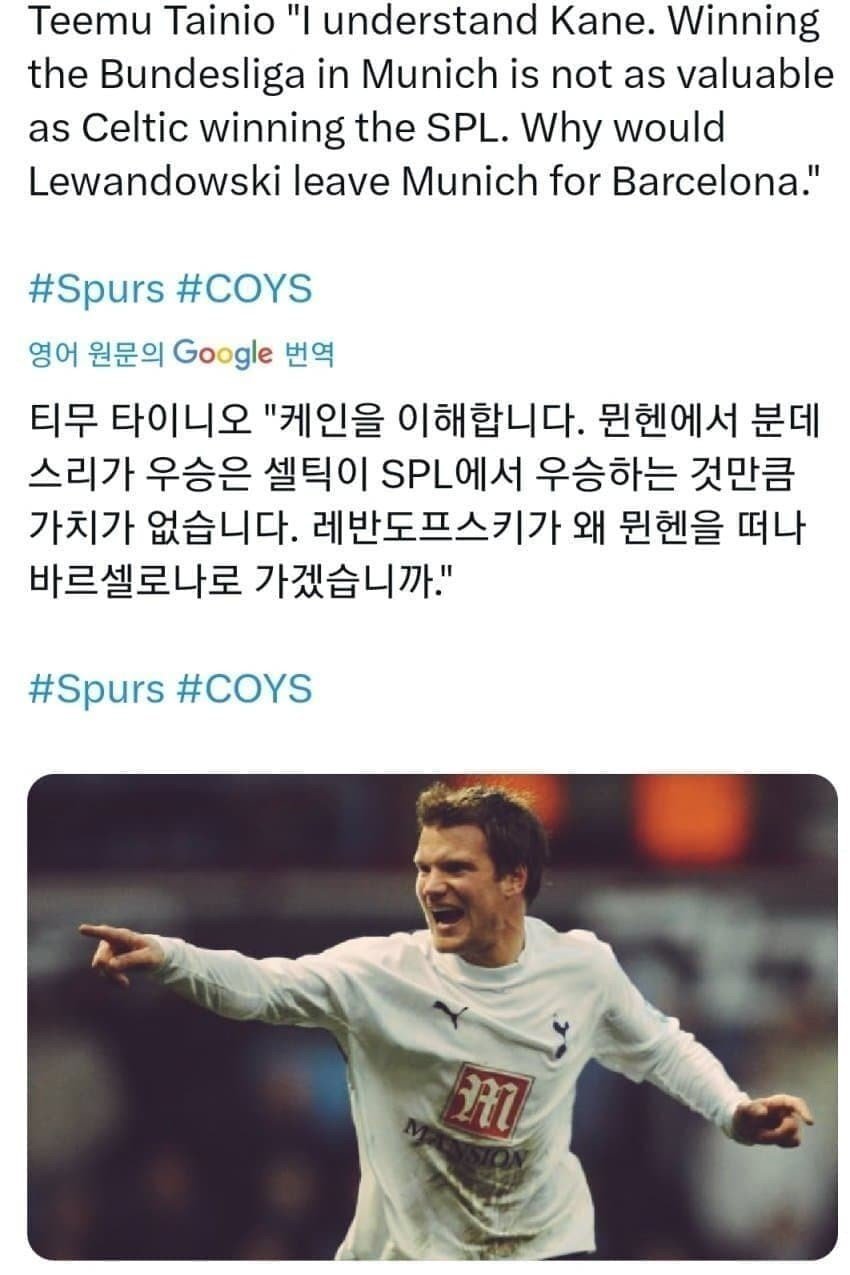The image size is (850, 1275).
Task: Open #COYS hashtag under the Korean translation
Action: [x=244, y=689]
